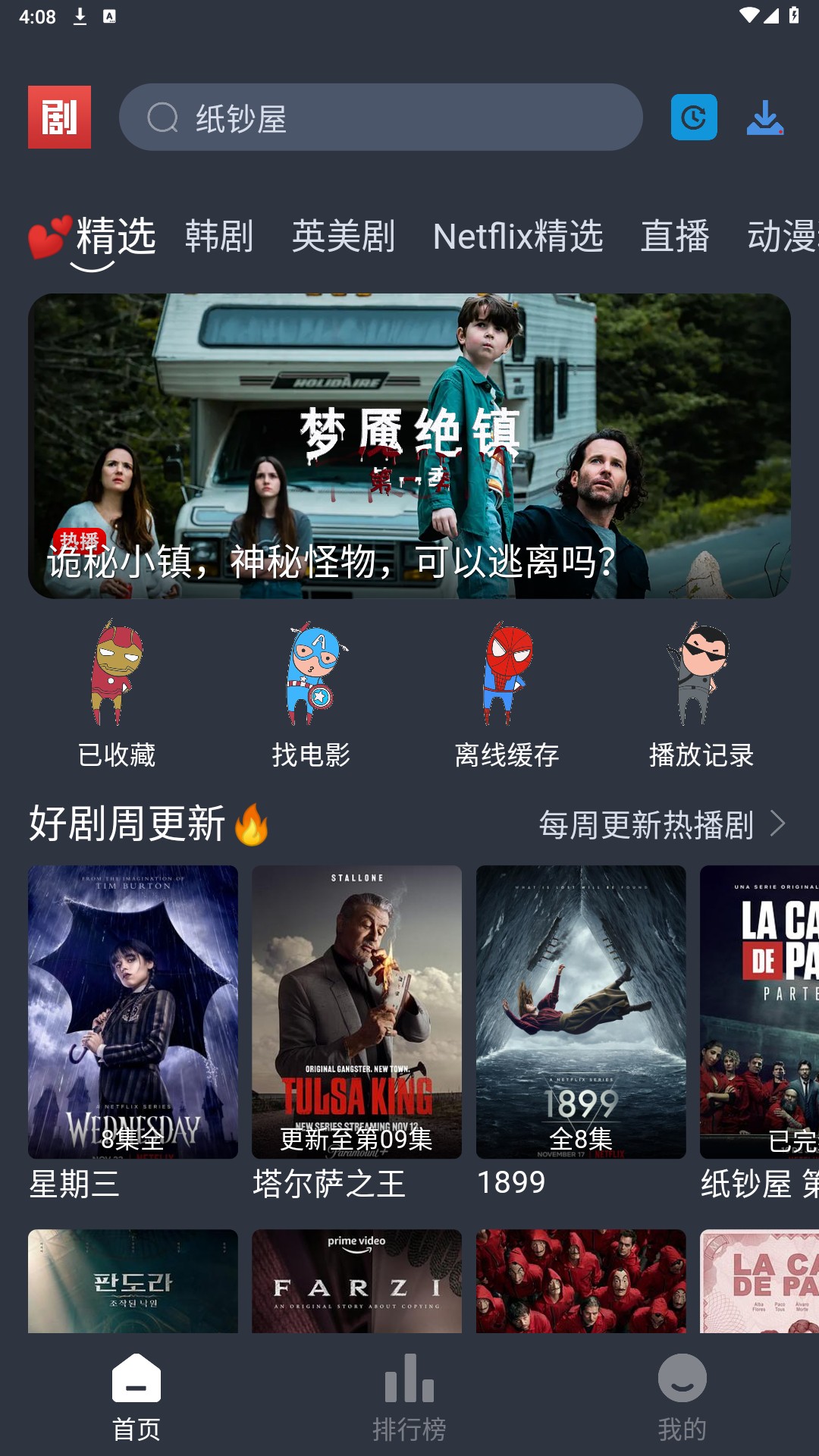Go to the 我的 bottom tab
Viewport: 819px width, 1456px height.
coord(682,1397)
